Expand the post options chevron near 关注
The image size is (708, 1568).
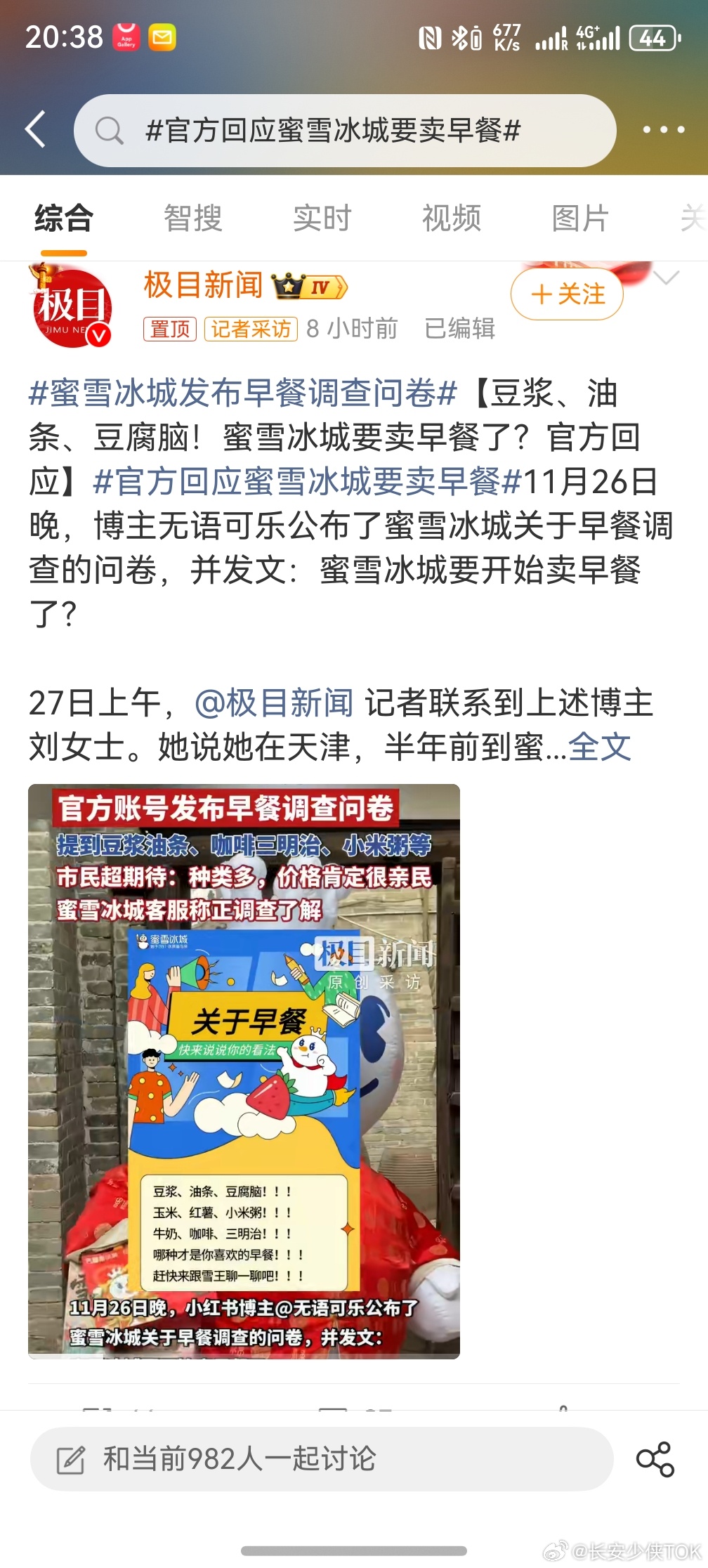tap(667, 277)
